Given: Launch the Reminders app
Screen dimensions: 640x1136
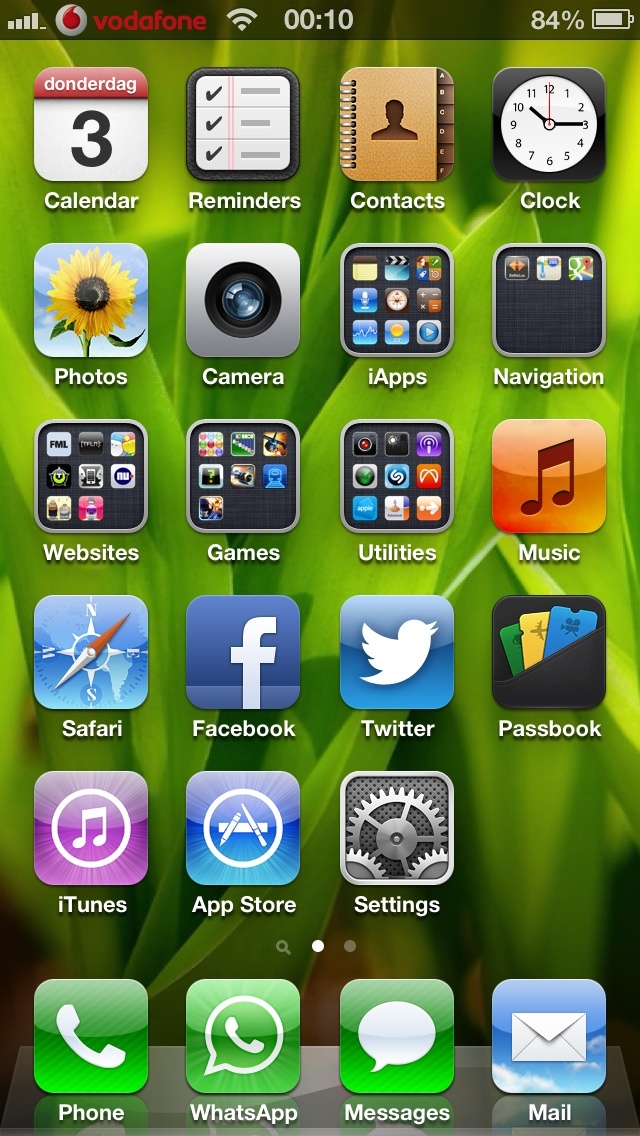Looking at the screenshot, I should [x=243, y=124].
